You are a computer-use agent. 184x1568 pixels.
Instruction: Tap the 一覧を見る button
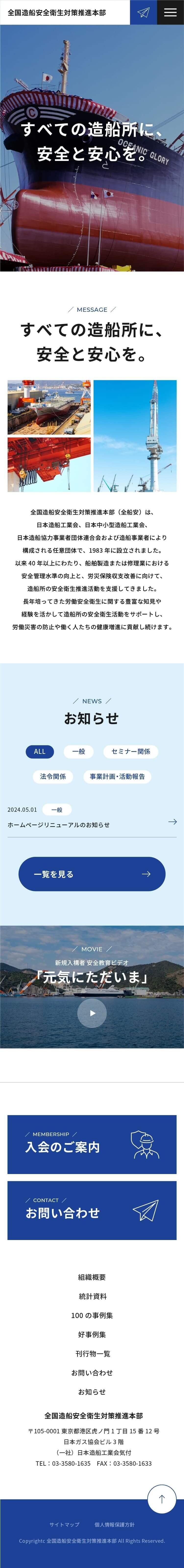click(92, 874)
